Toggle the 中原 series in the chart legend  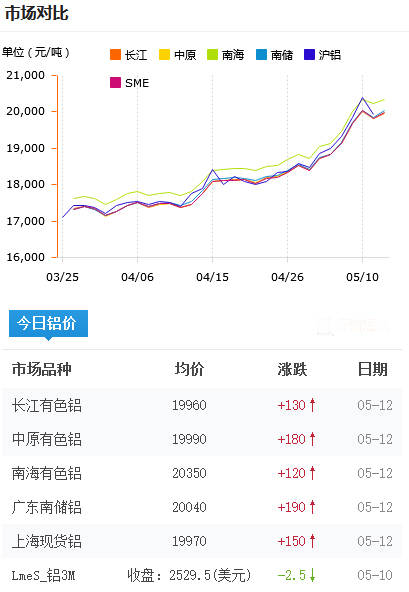(177, 55)
